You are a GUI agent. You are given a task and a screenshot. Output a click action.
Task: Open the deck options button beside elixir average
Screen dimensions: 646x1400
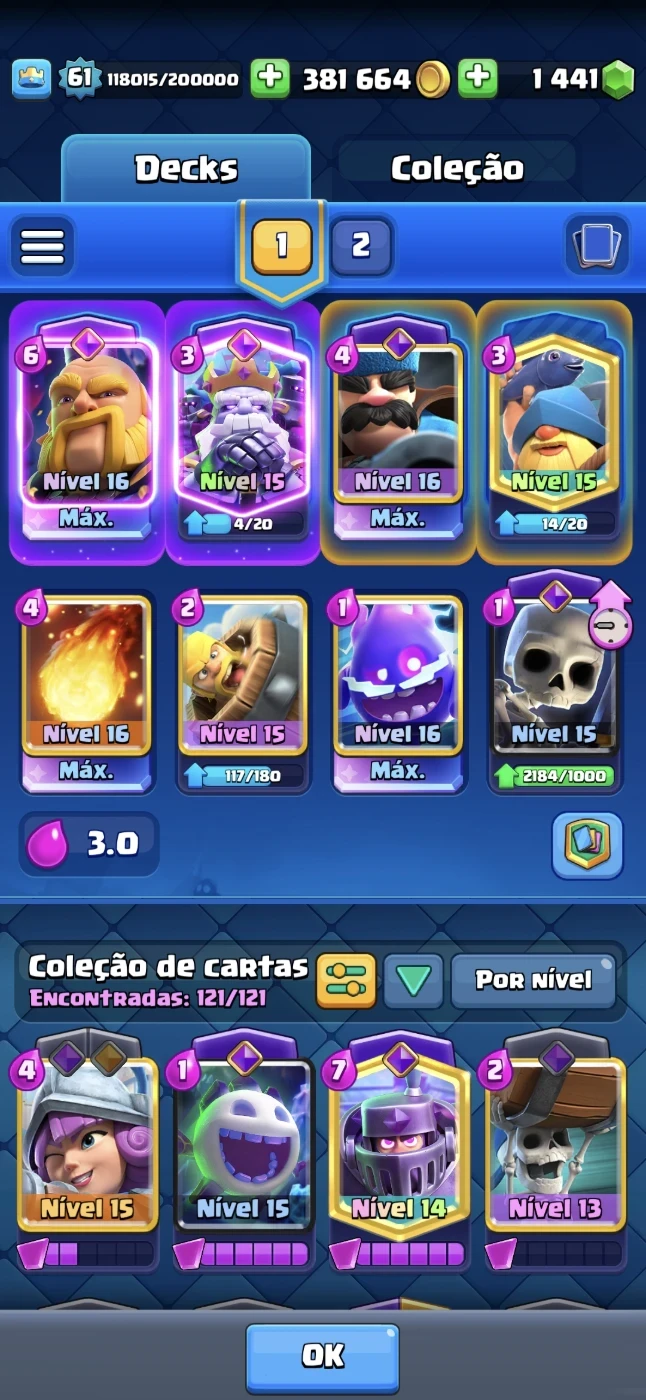[x=587, y=845]
